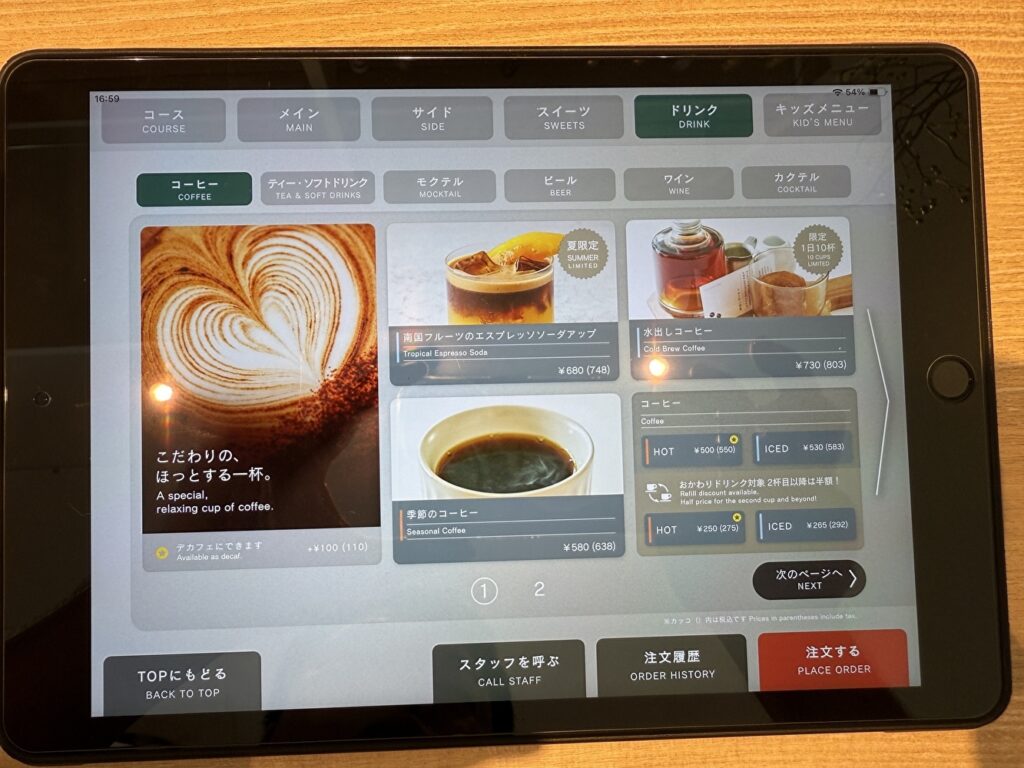
Task: Call staff to the table
Action: click(508, 670)
